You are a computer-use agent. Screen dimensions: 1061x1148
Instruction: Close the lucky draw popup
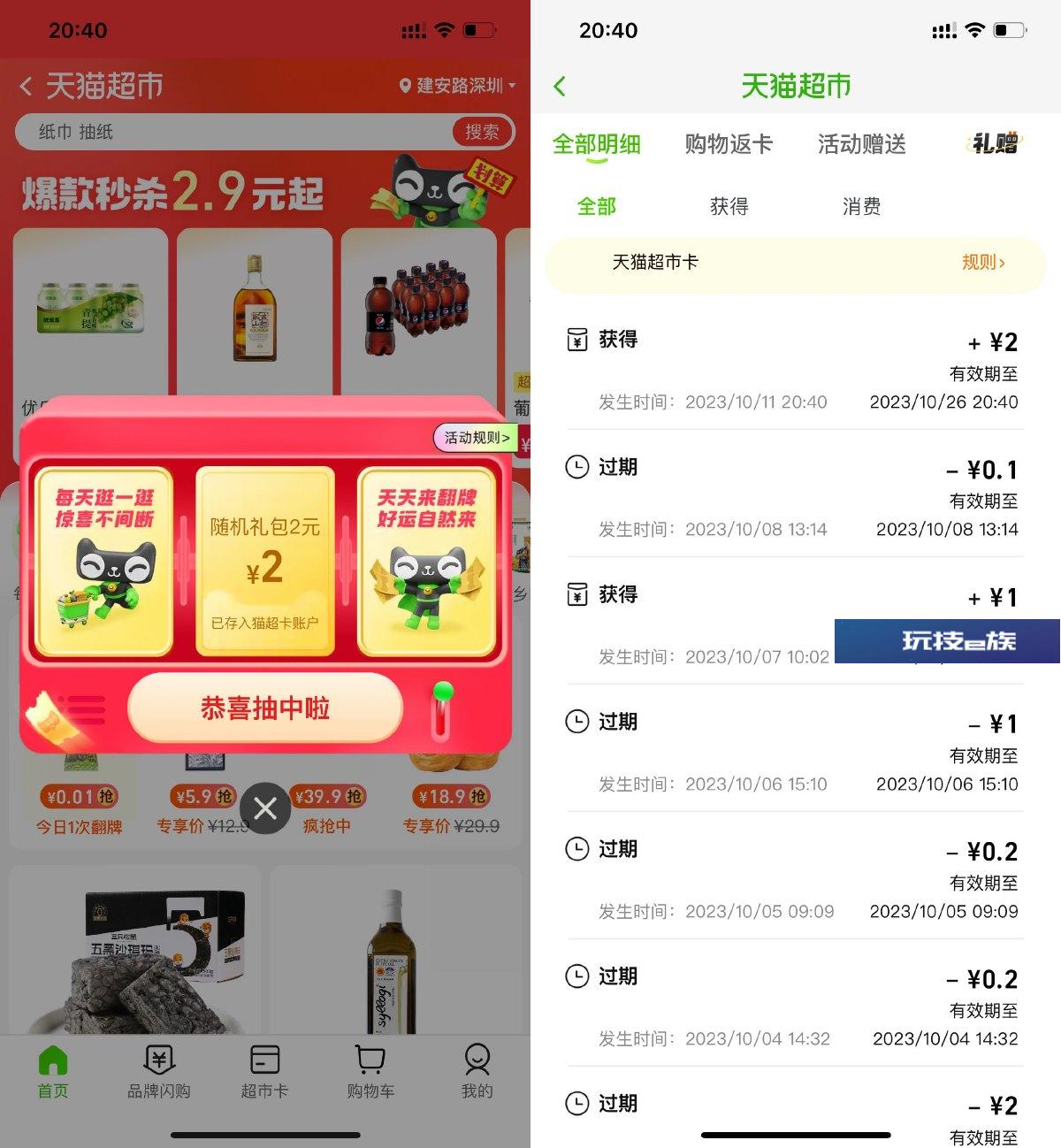coord(265,807)
